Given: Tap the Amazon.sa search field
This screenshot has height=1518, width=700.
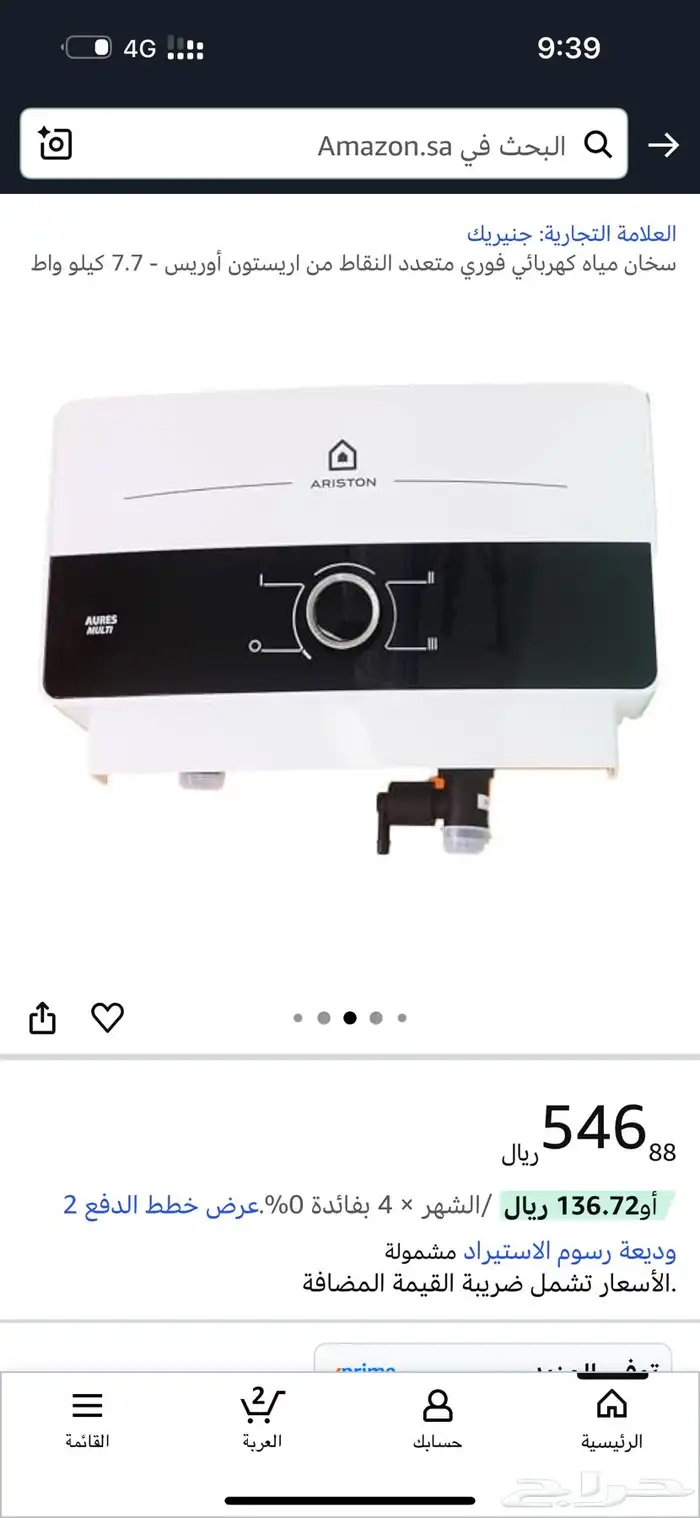Looking at the screenshot, I should pyautogui.click(x=400, y=146).
